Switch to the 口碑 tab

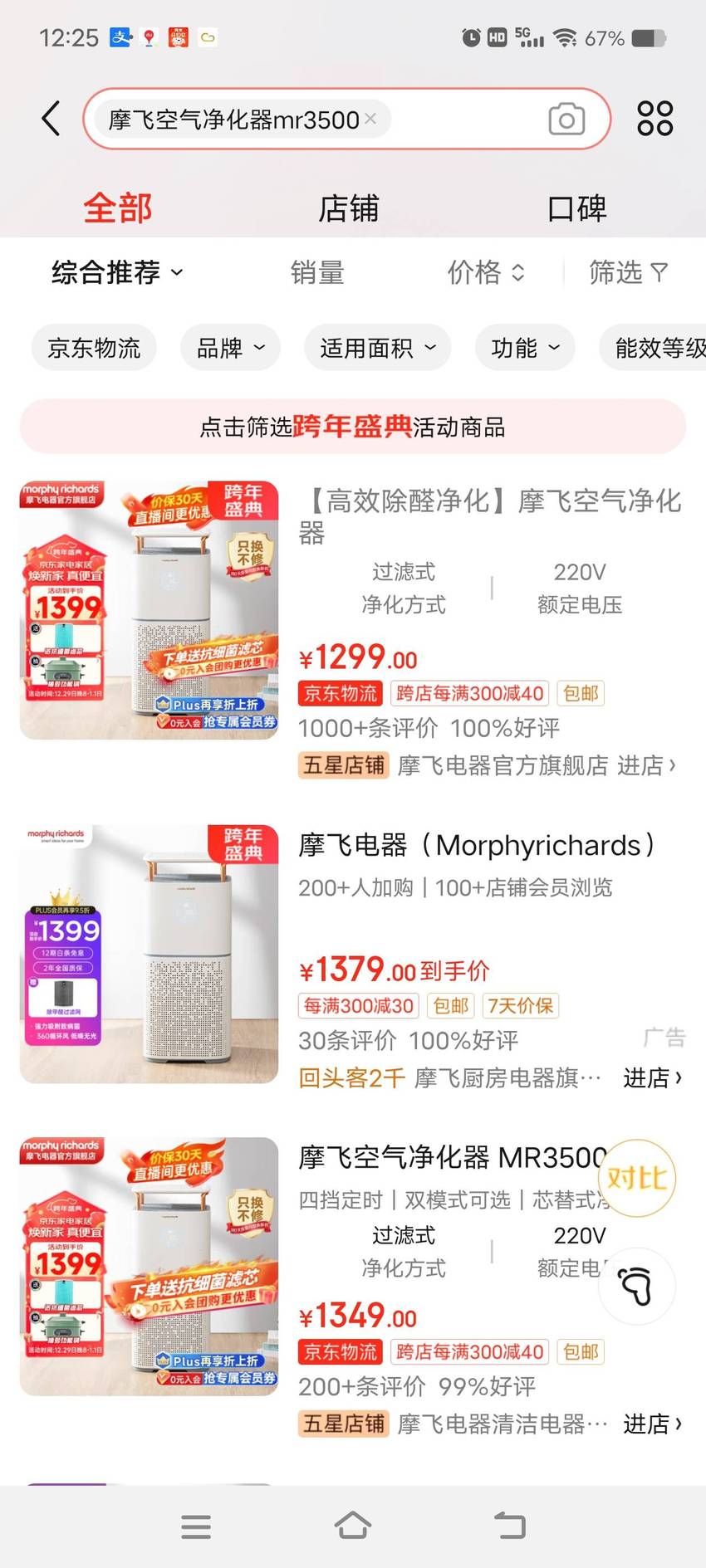[x=577, y=208]
